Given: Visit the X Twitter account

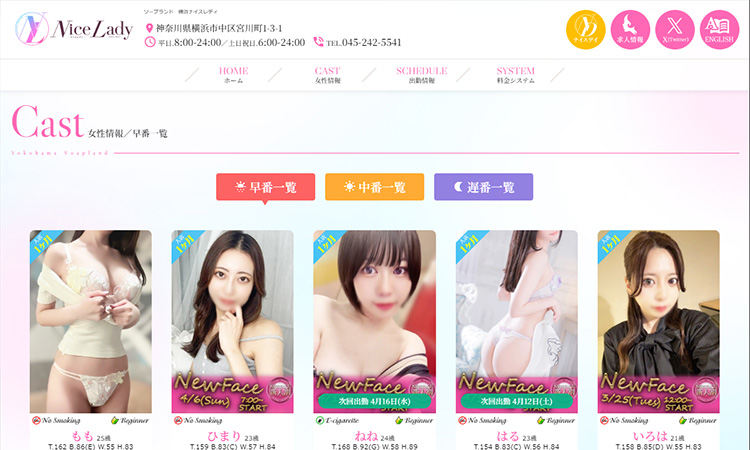Looking at the screenshot, I should pos(675,29).
